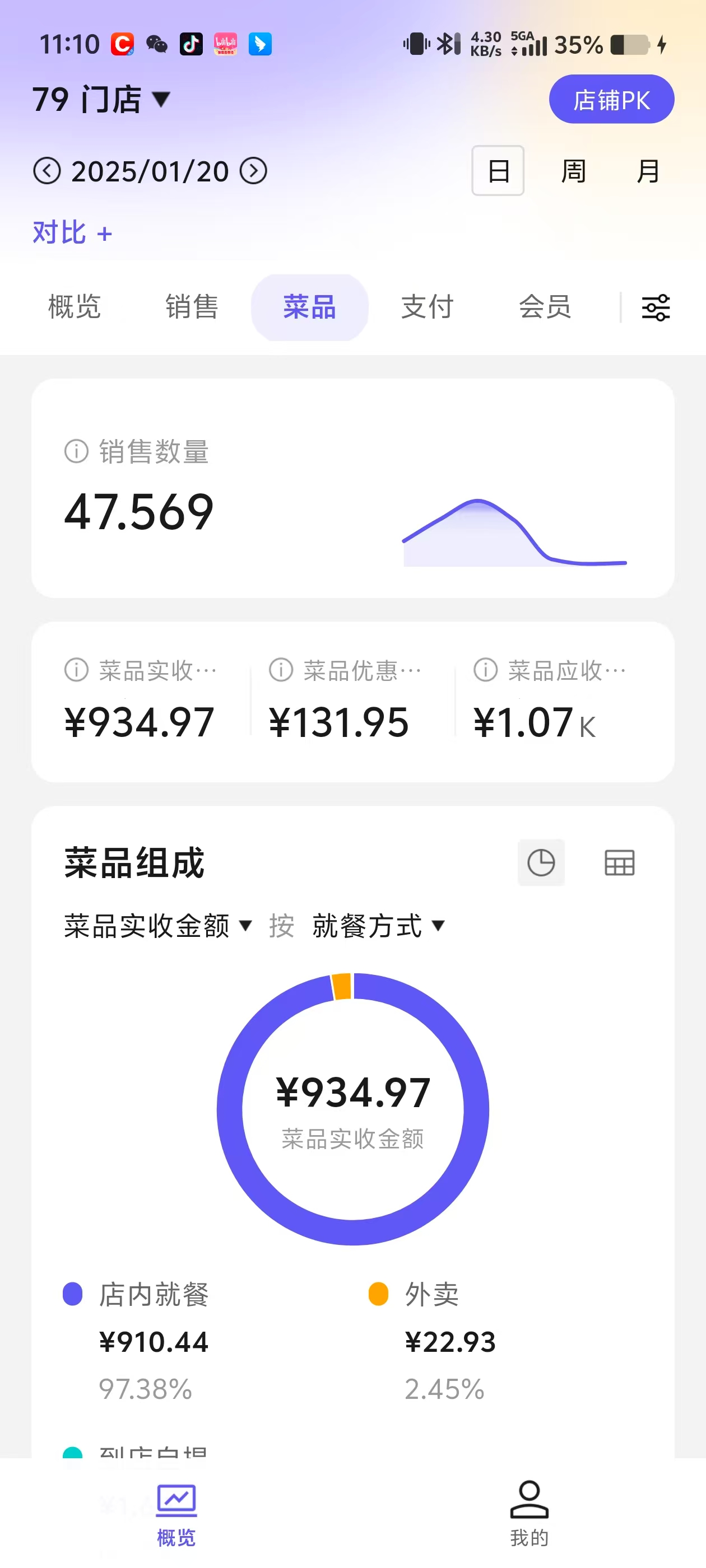Screen dimensions: 706x1568
Task: Tap the 店铺PK button
Action: [611, 99]
